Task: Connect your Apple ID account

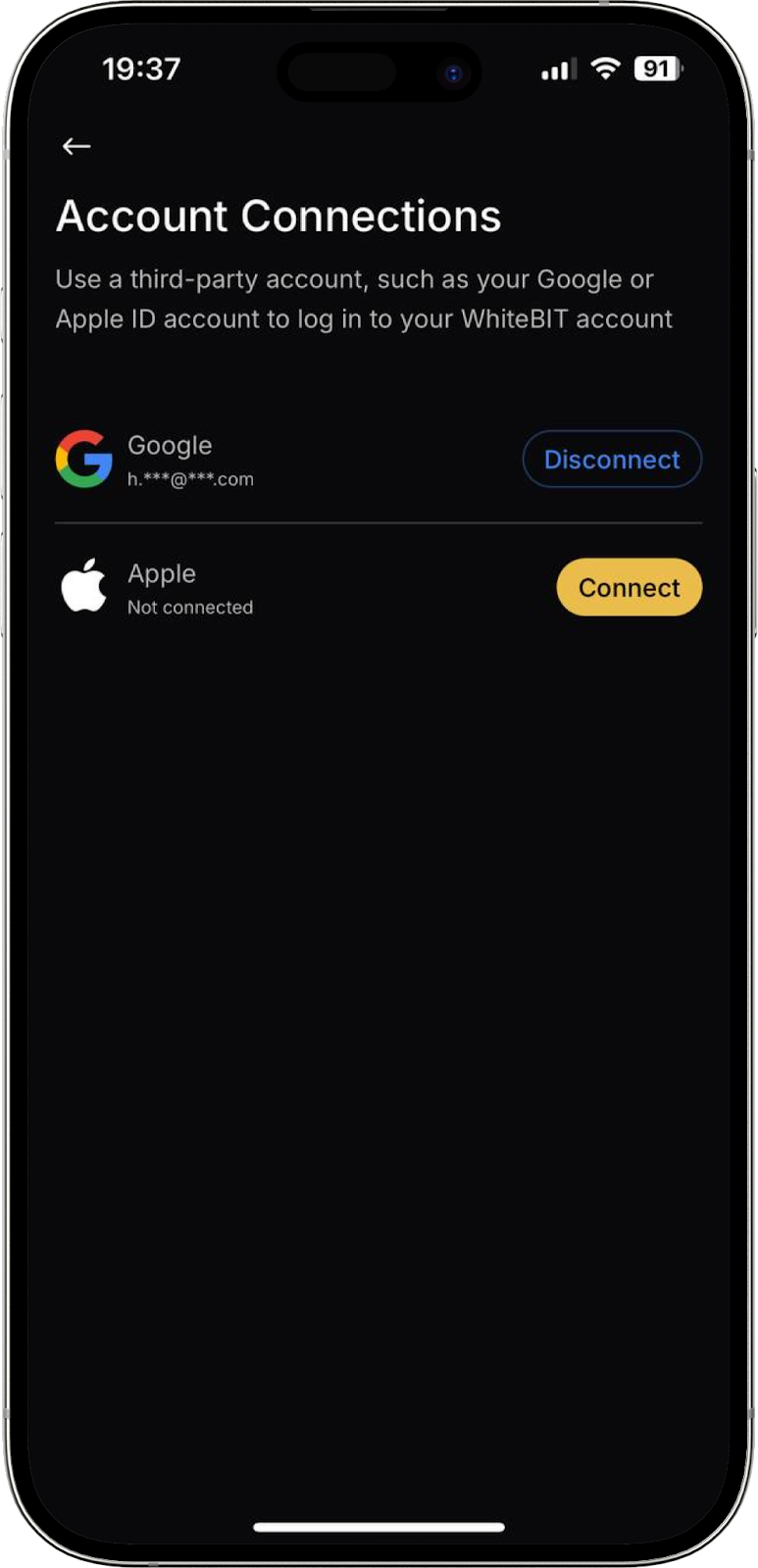Action: (x=629, y=588)
